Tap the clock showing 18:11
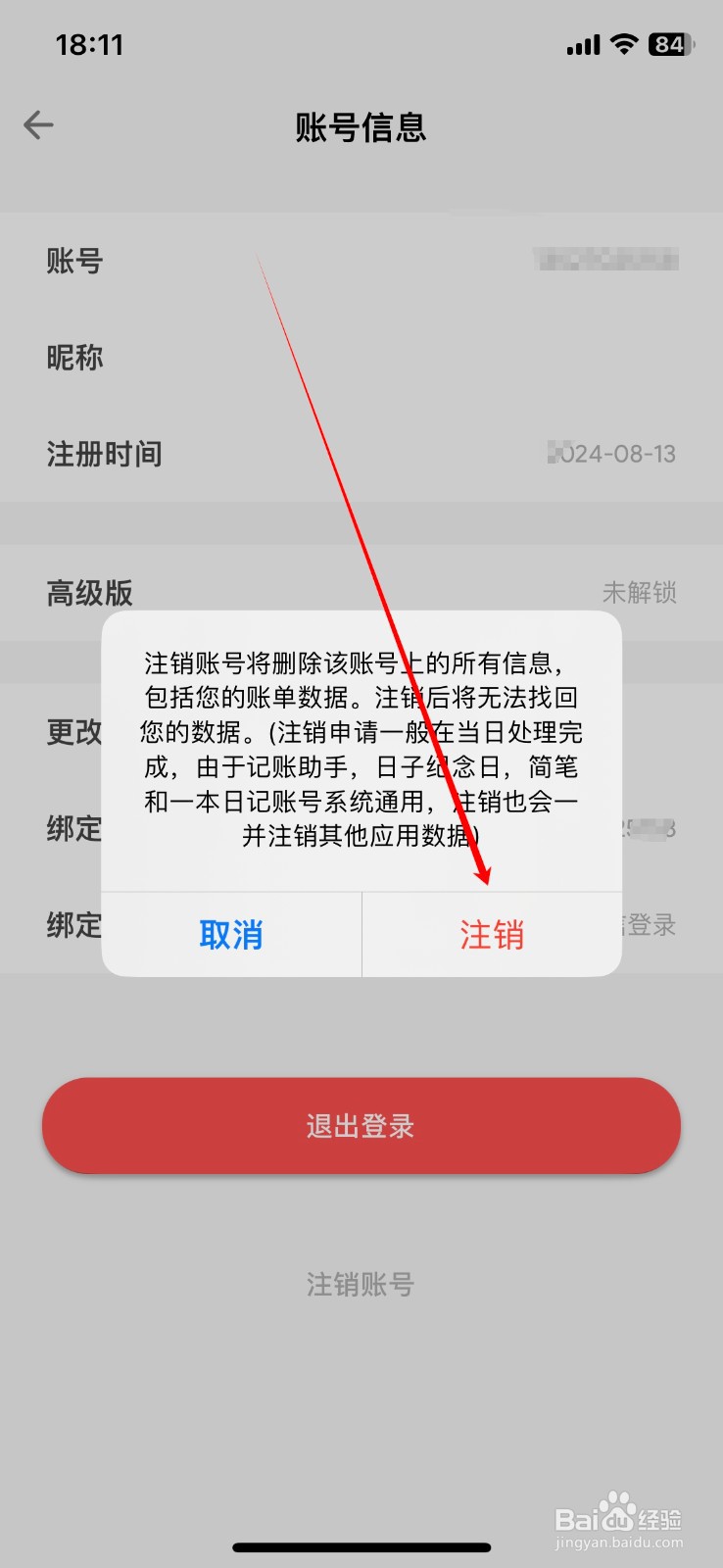This screenshot has width=723, height=1568. point(91,44)
